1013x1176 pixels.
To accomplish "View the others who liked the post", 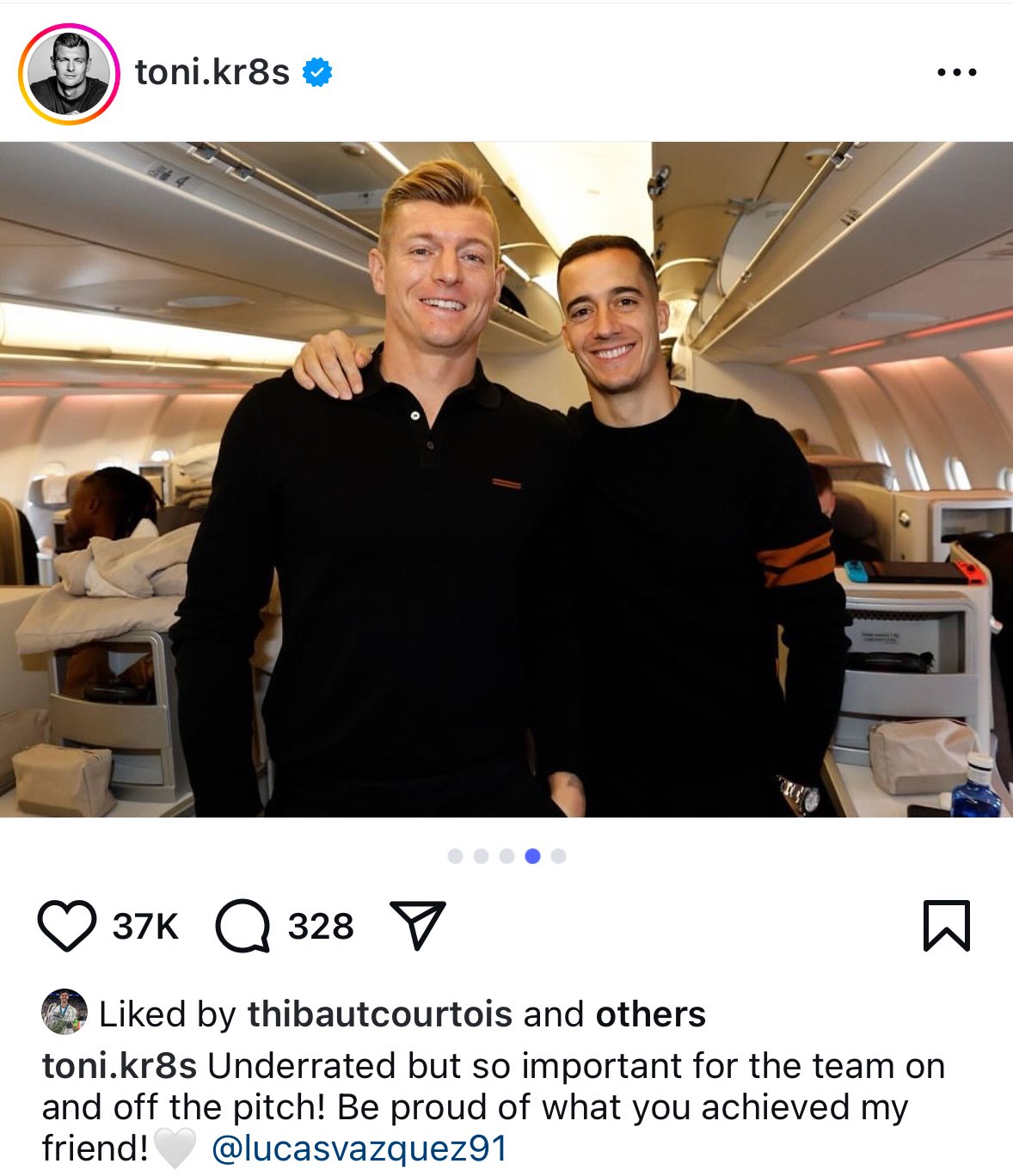I will pos(650,1014).
